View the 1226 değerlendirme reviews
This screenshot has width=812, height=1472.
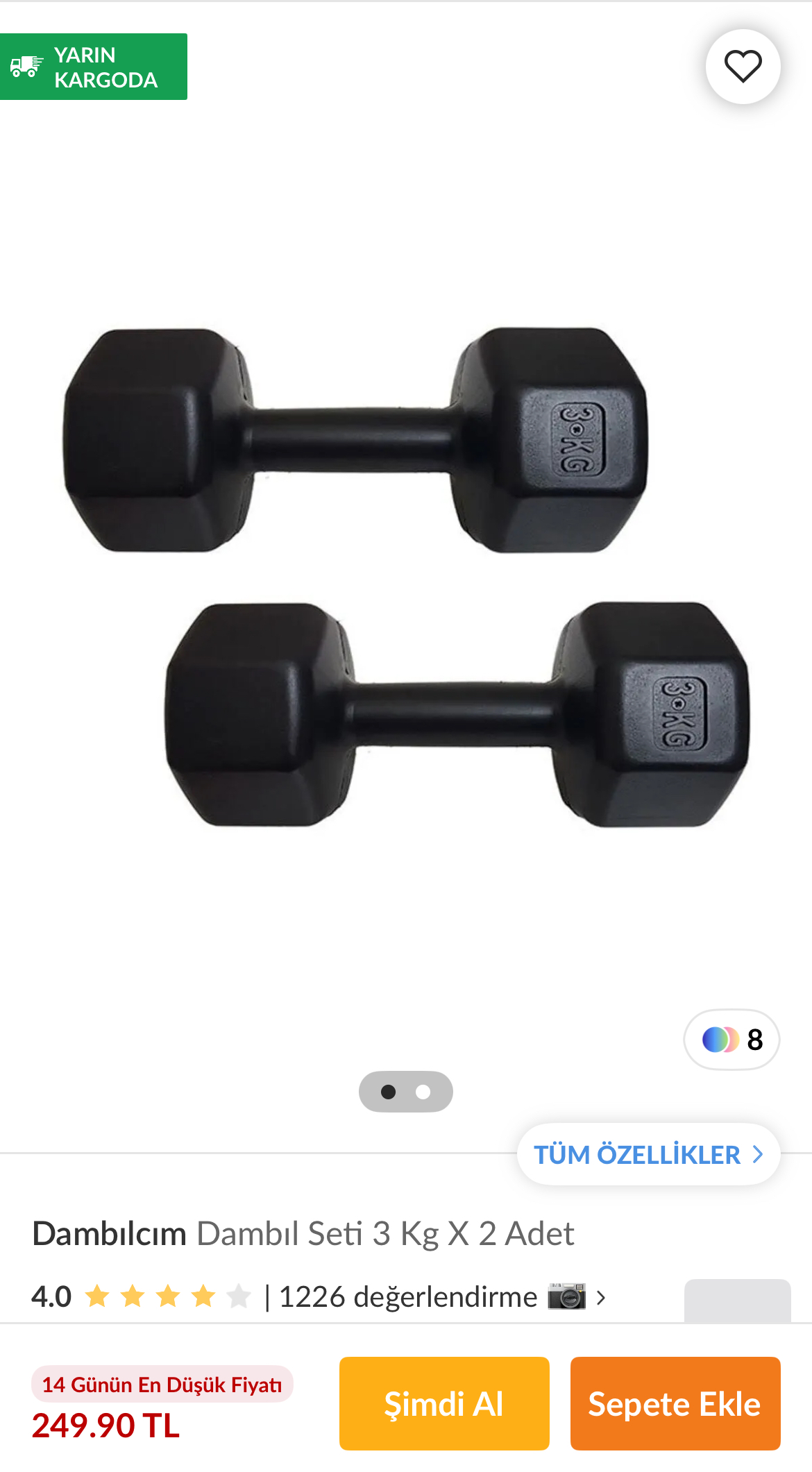click(x=408, y=1296)
